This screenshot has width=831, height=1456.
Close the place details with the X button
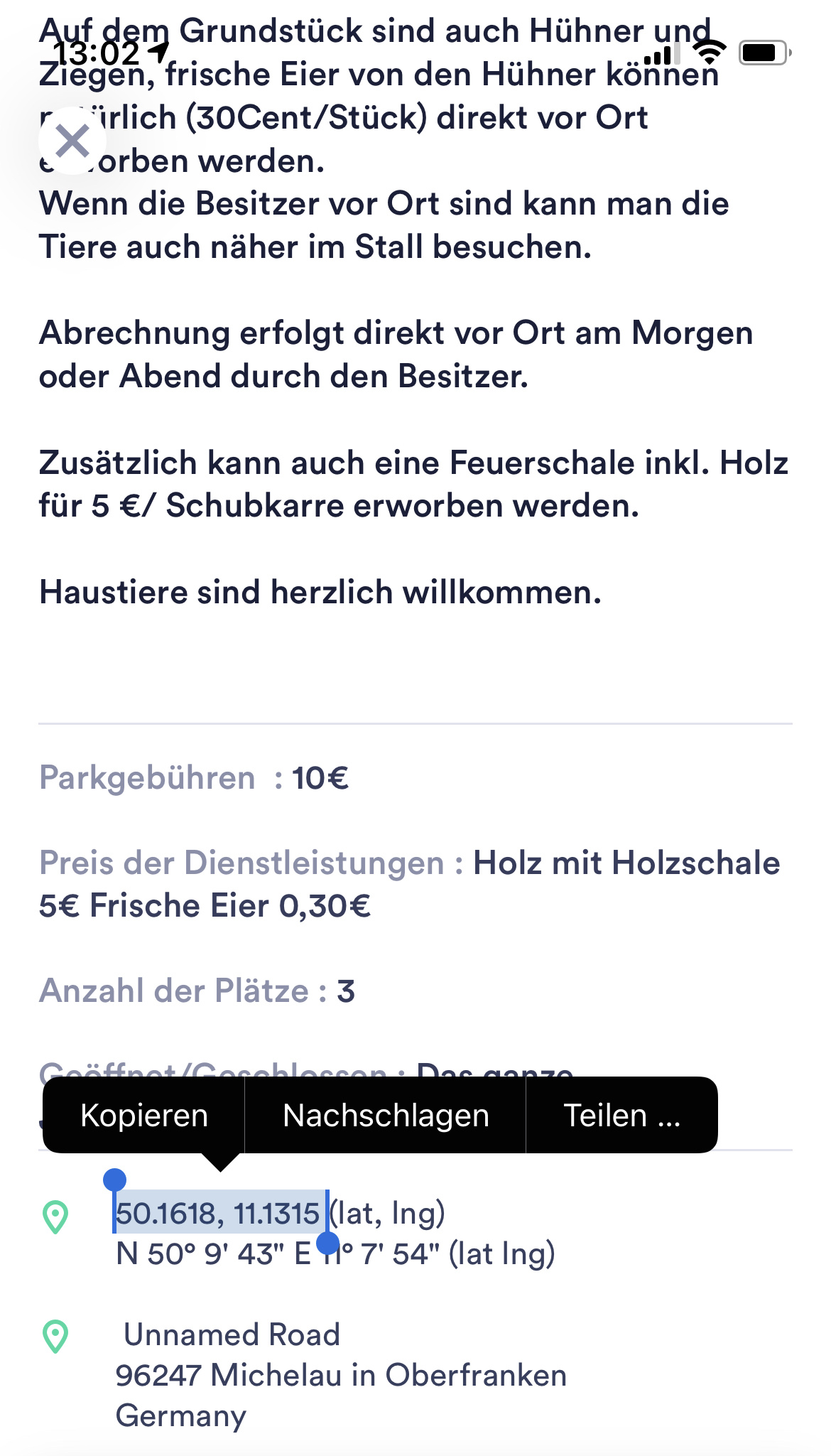(x=72, y=141)
